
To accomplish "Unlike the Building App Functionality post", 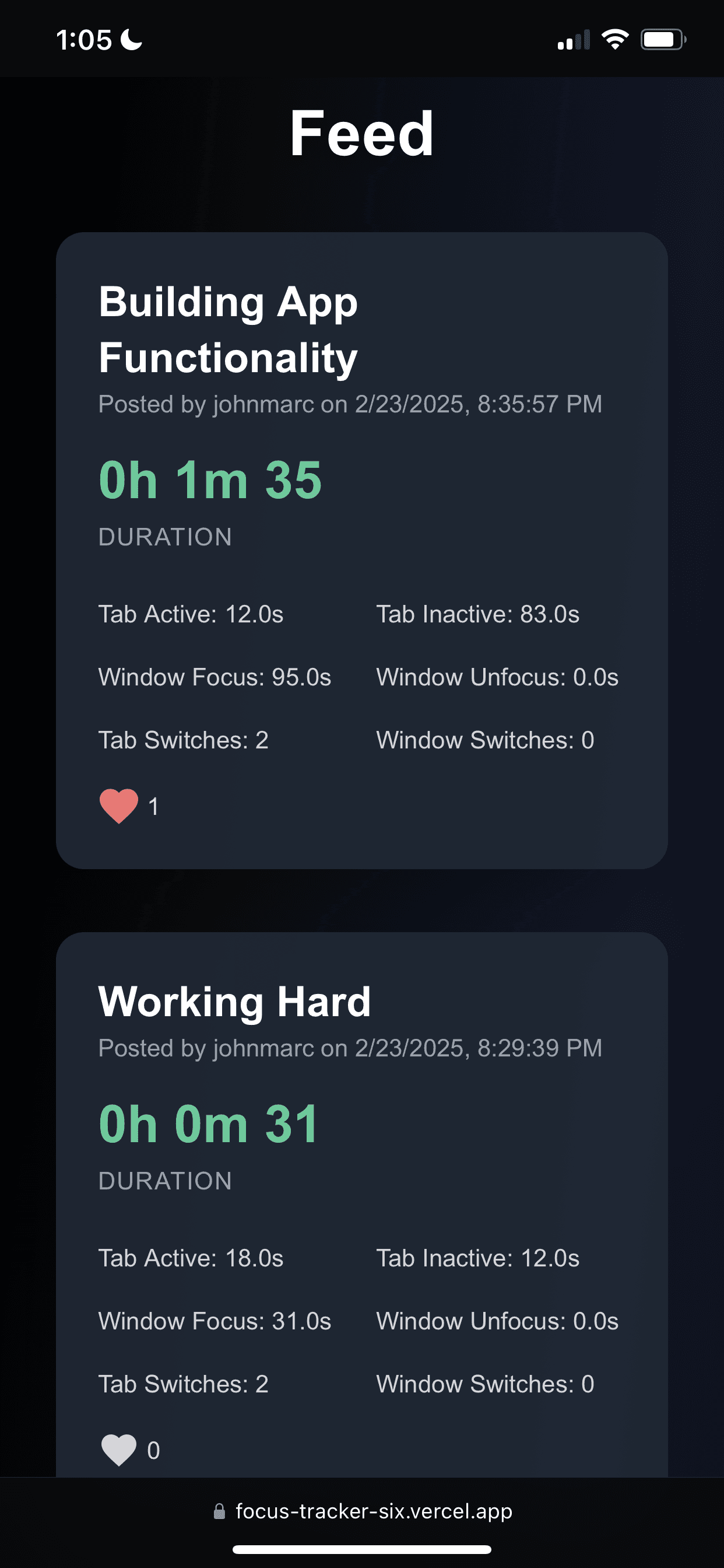I will click(x=119, y=806).
